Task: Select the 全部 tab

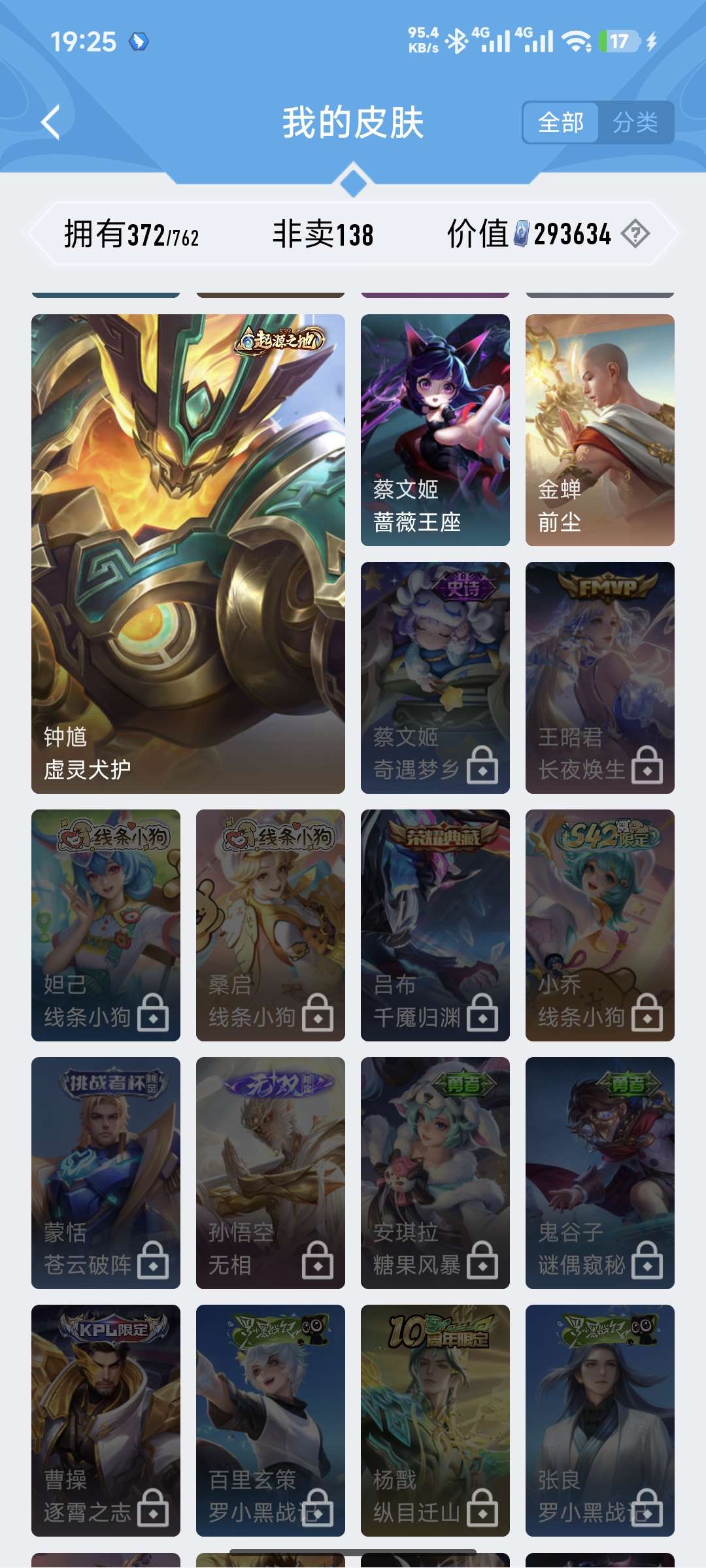Action: coord(561,122)
